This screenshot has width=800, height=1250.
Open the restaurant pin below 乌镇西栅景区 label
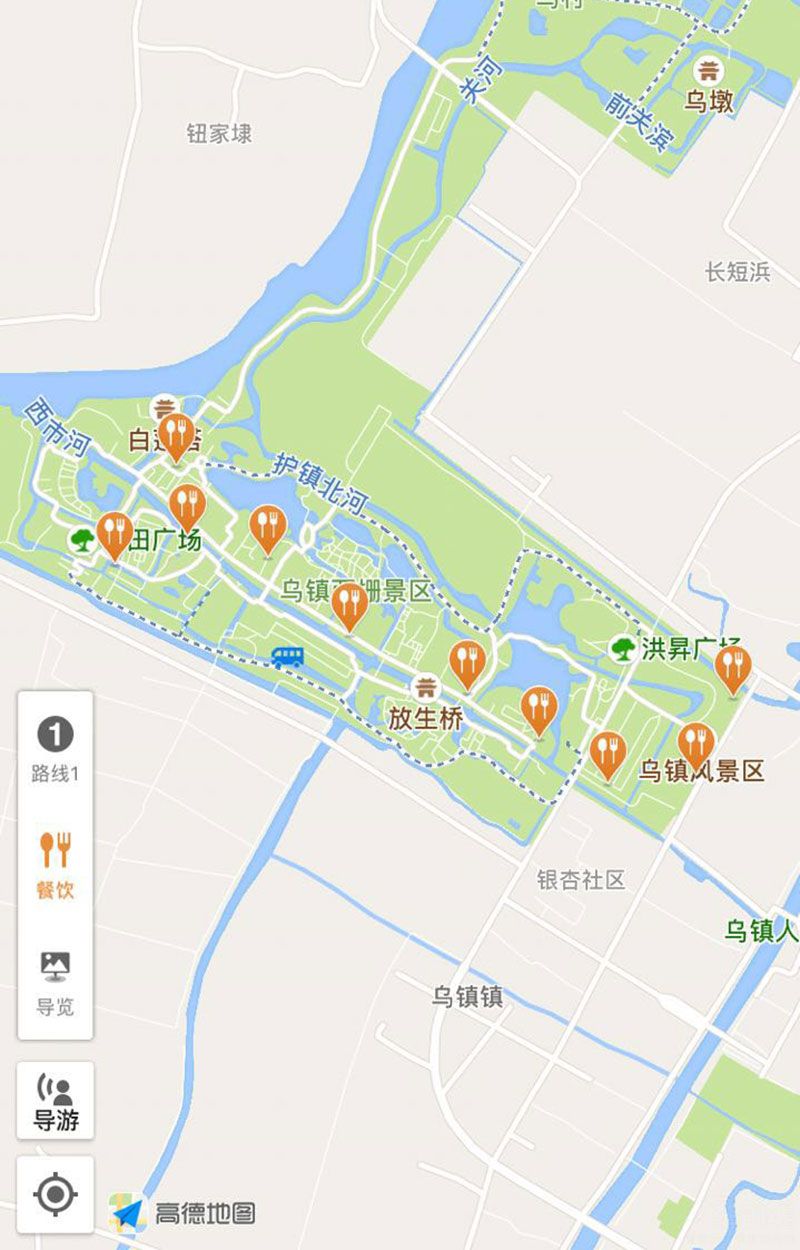click(348, 605)
